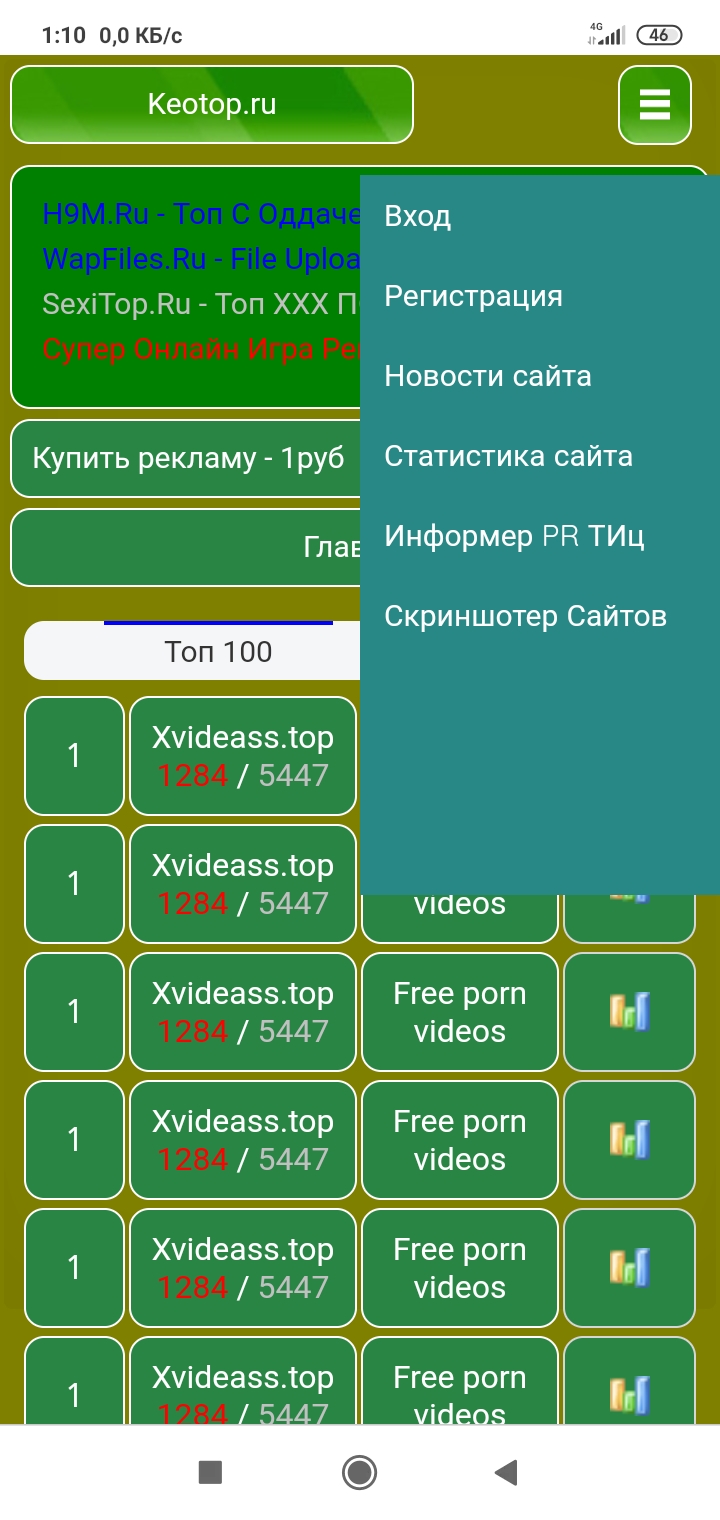720x1520 pixels.
Task: Open Статистика сайта
Action: (508, 456)
